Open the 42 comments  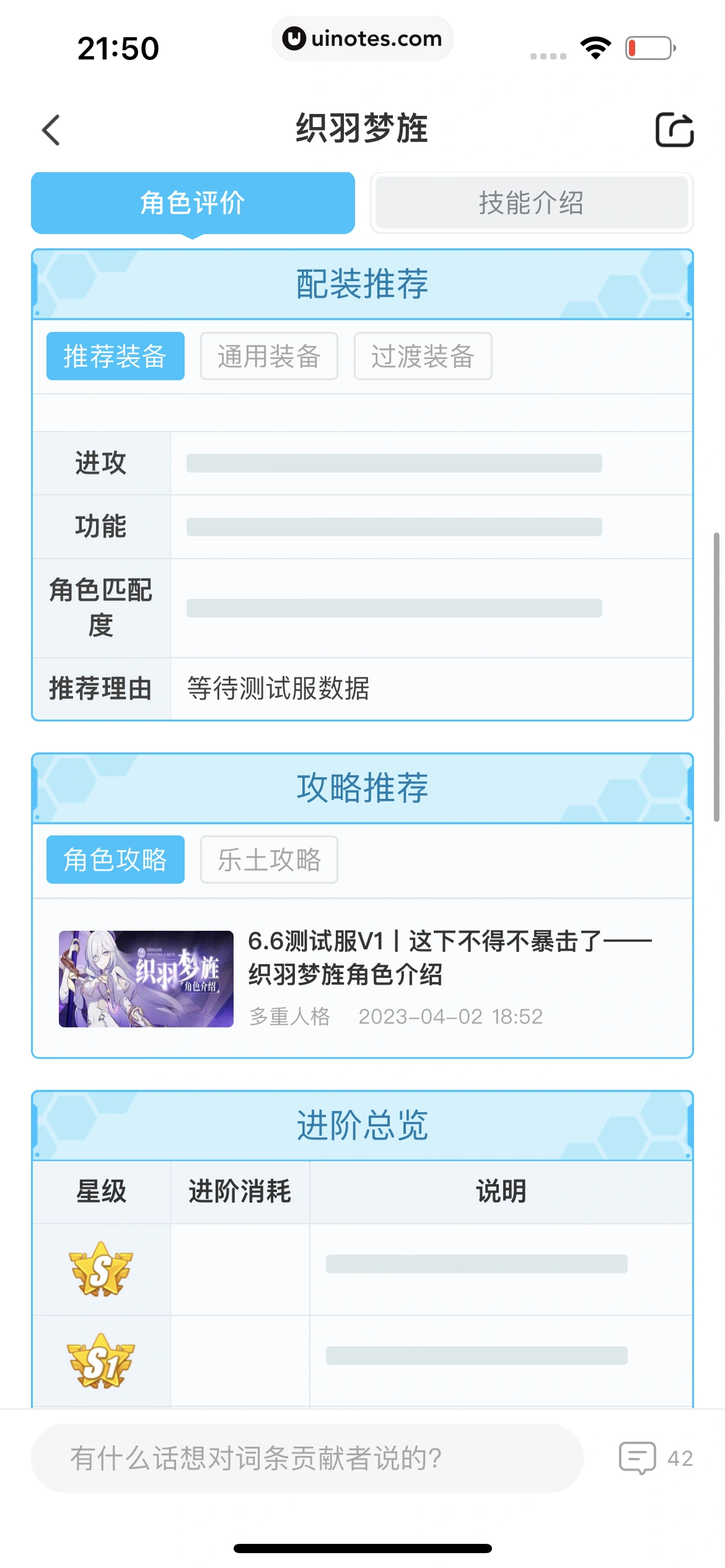click(x=656, y=1458)
